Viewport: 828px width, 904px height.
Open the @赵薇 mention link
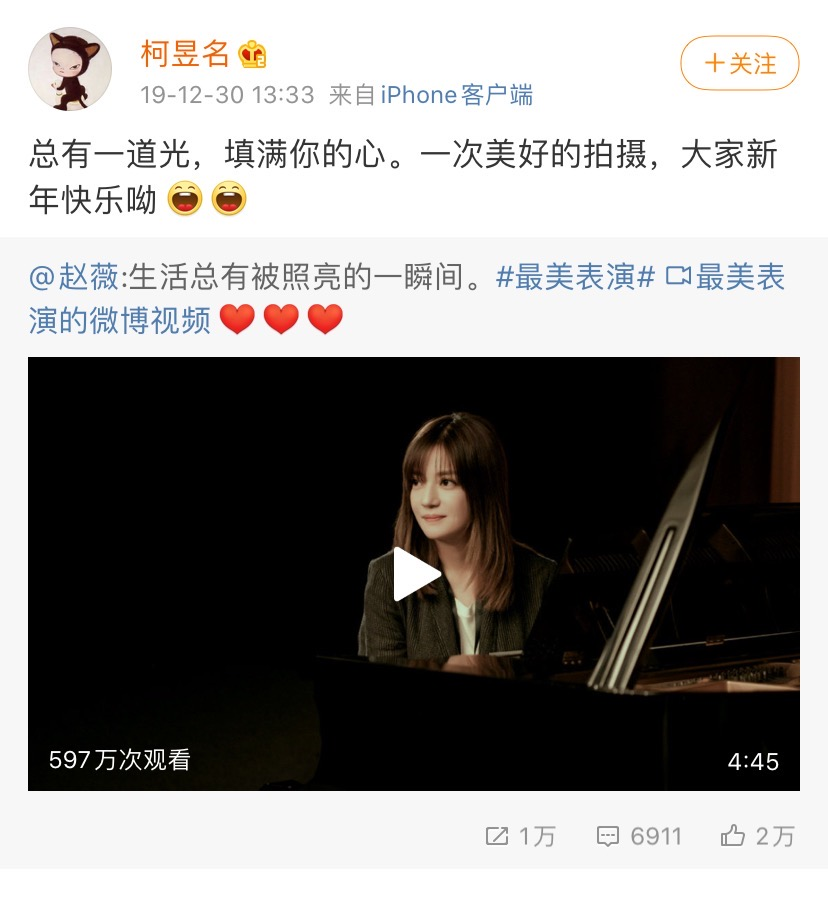73,277
